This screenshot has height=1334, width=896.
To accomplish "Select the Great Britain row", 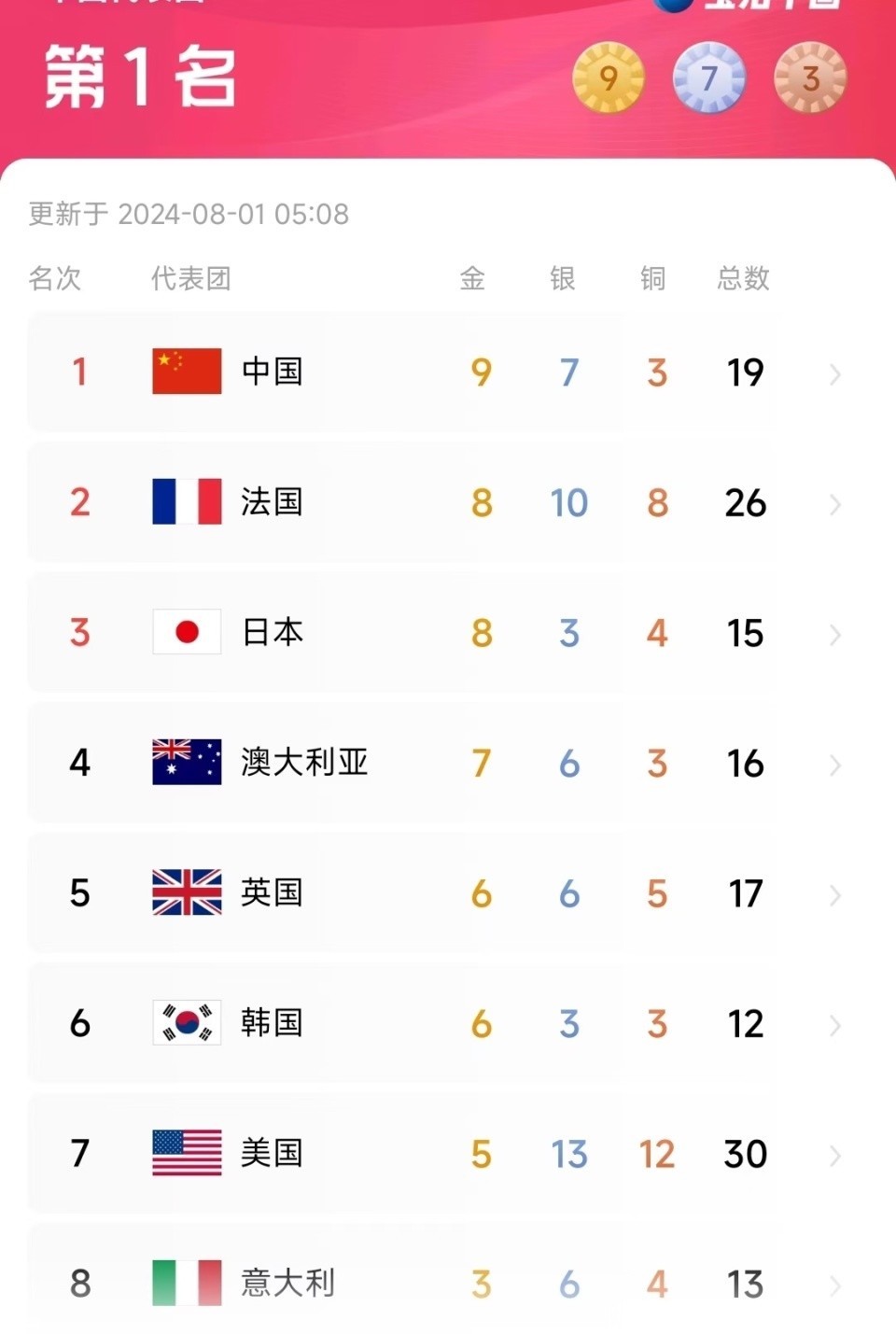I will pos(448,893).
